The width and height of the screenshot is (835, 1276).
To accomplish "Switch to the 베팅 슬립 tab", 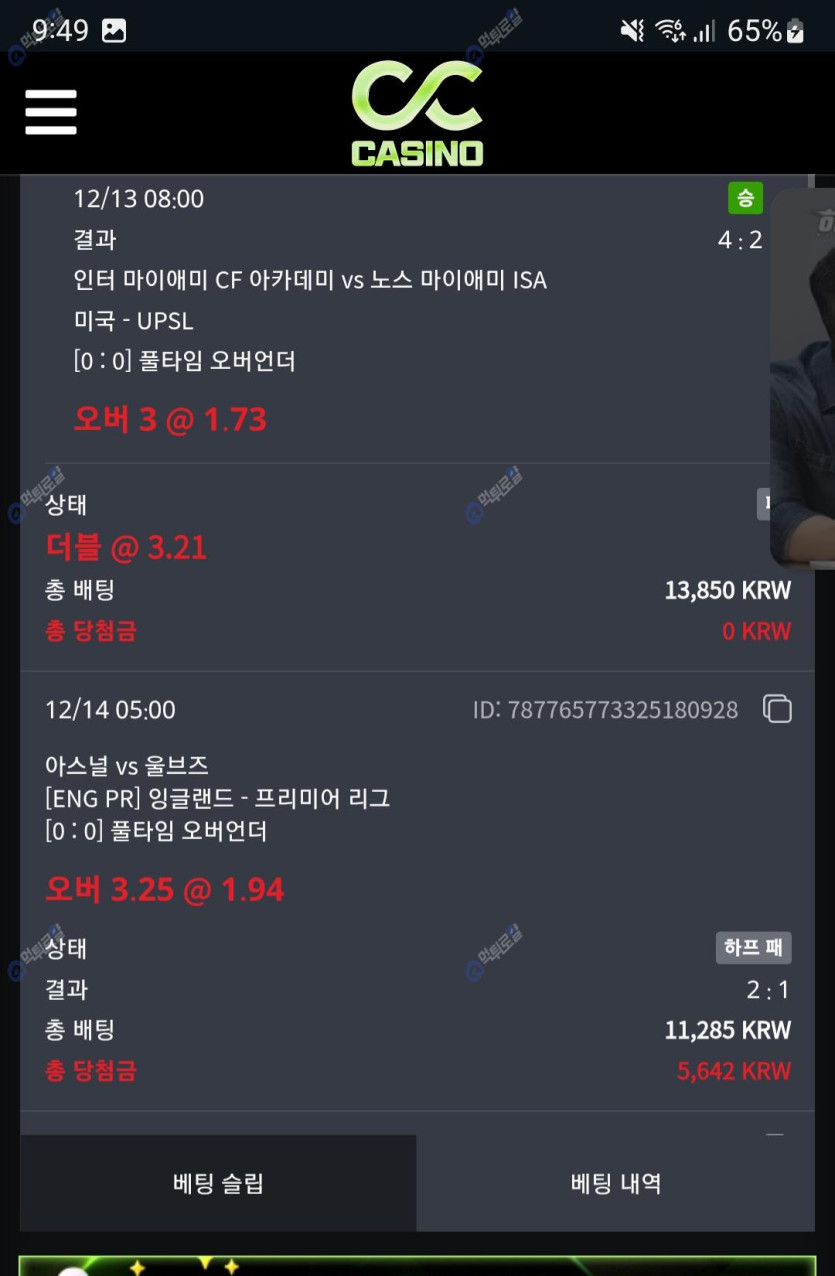I will point(218,1183).
